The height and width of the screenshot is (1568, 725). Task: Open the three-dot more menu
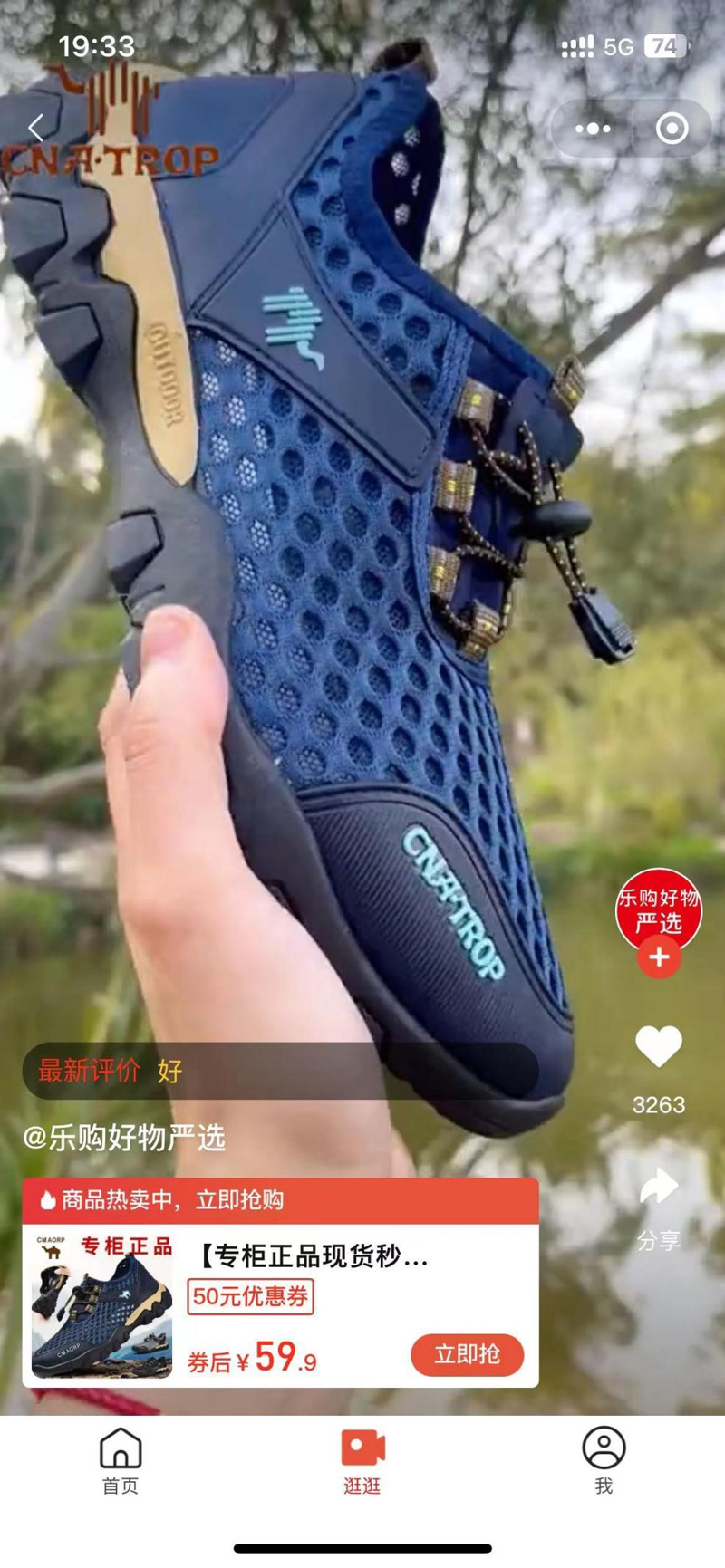coord(593,129)
